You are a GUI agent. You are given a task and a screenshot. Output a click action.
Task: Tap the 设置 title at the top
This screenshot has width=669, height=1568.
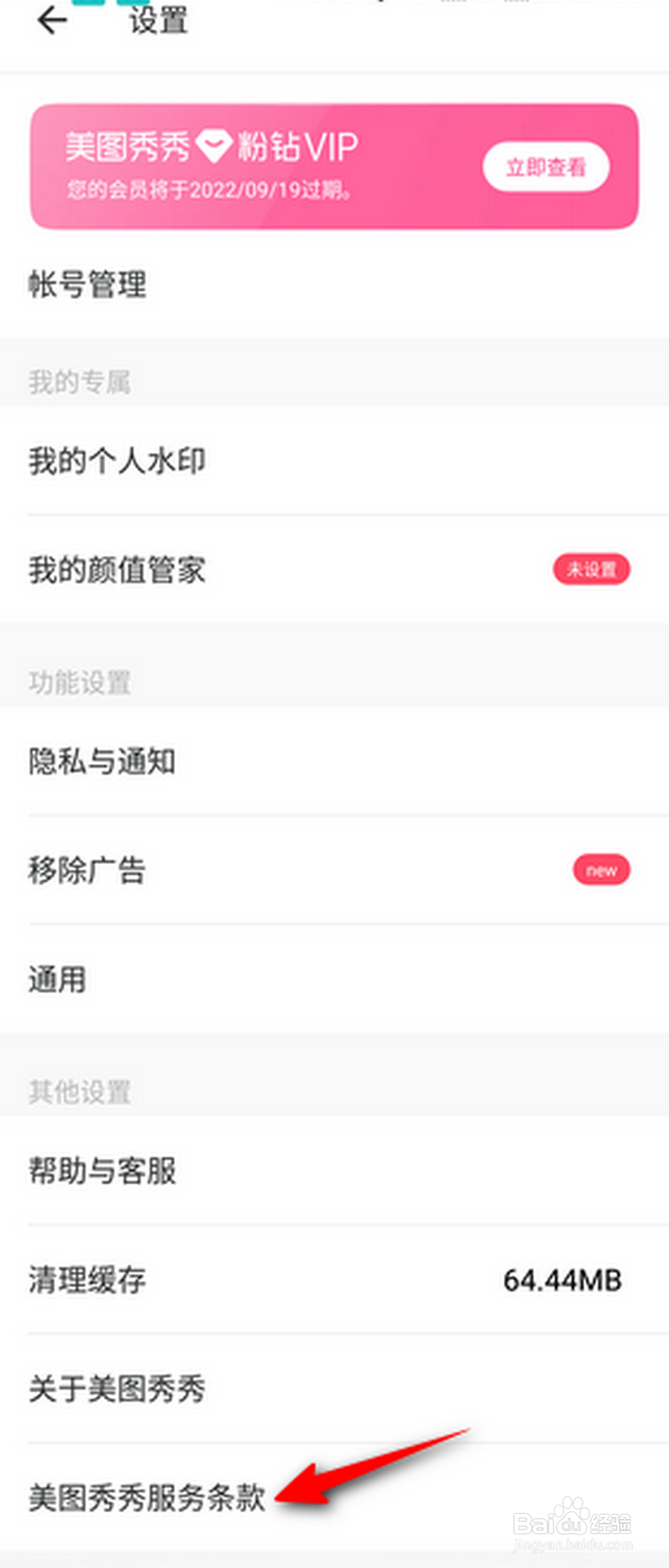[158, 21]
